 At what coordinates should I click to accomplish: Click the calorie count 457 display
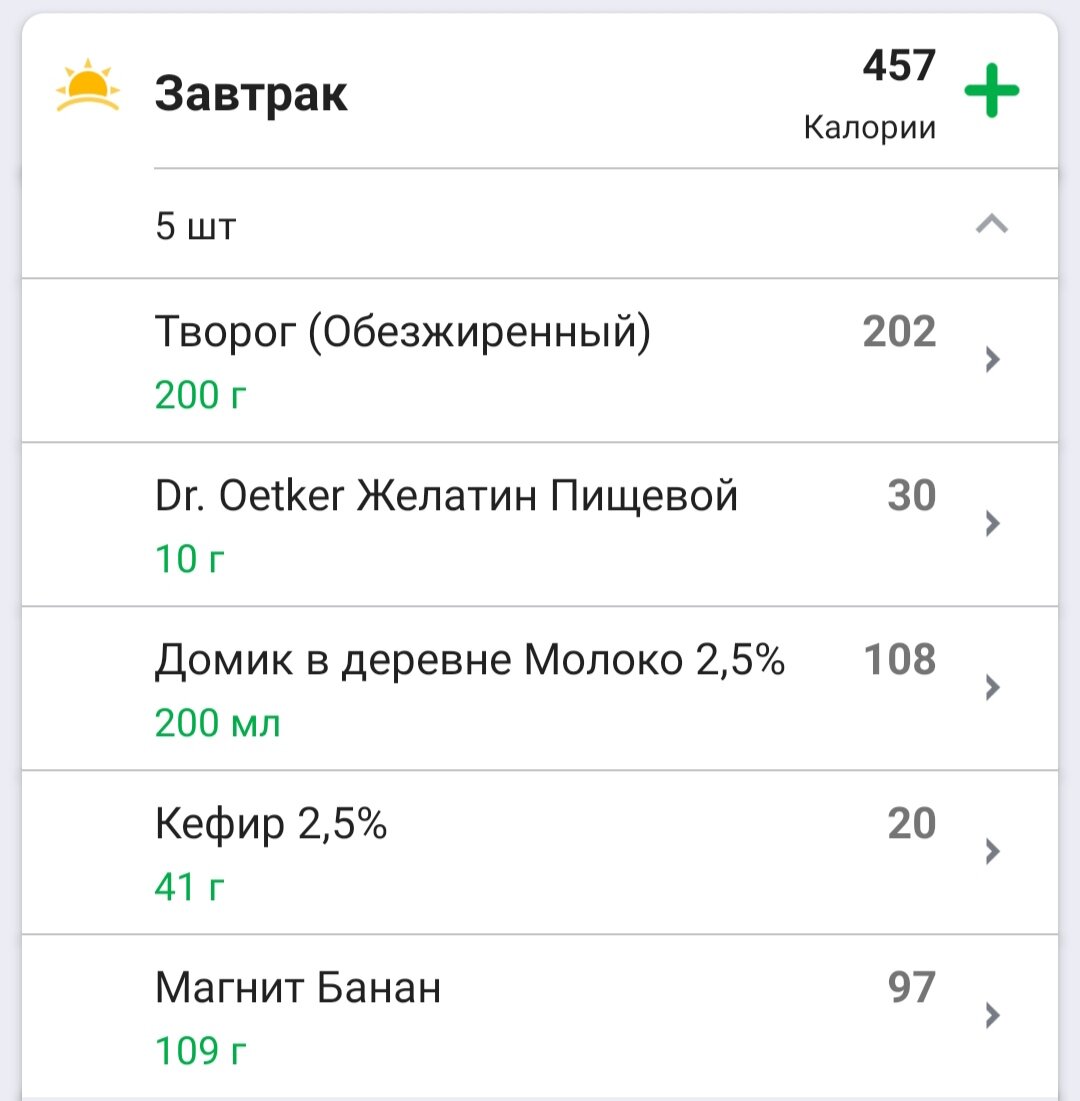tap(898, 67)
